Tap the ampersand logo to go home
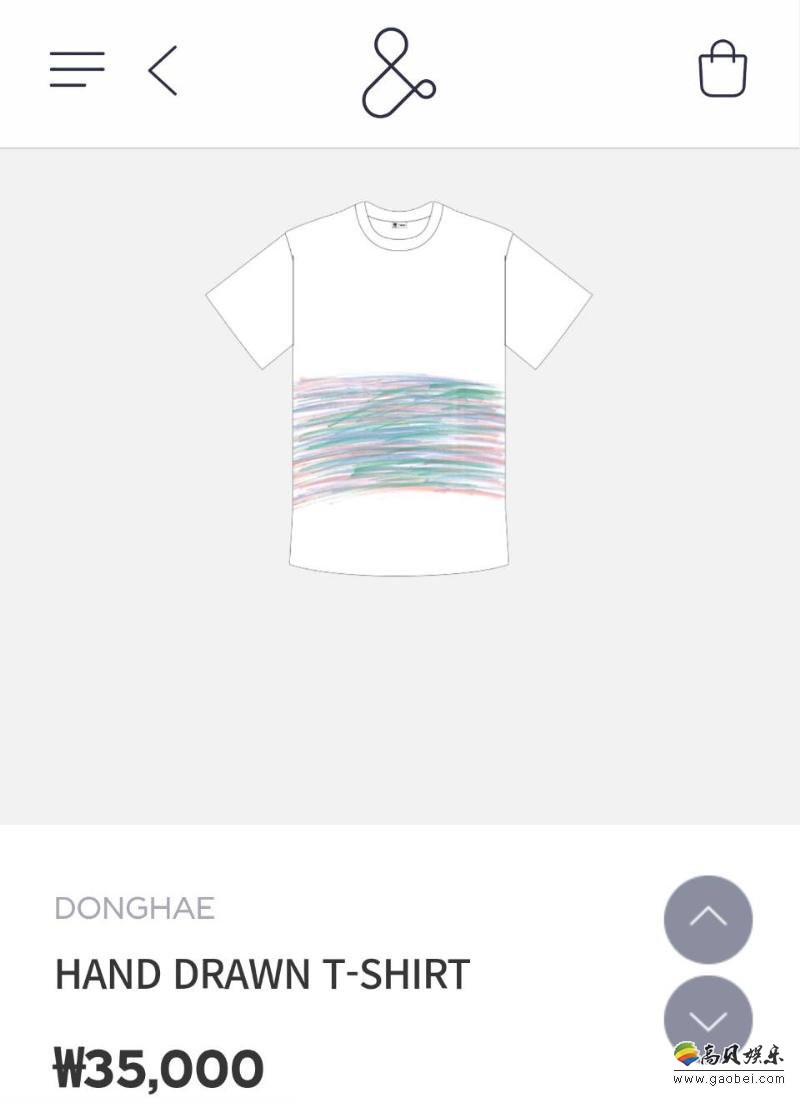The image size is (800, 1102). 397,73
